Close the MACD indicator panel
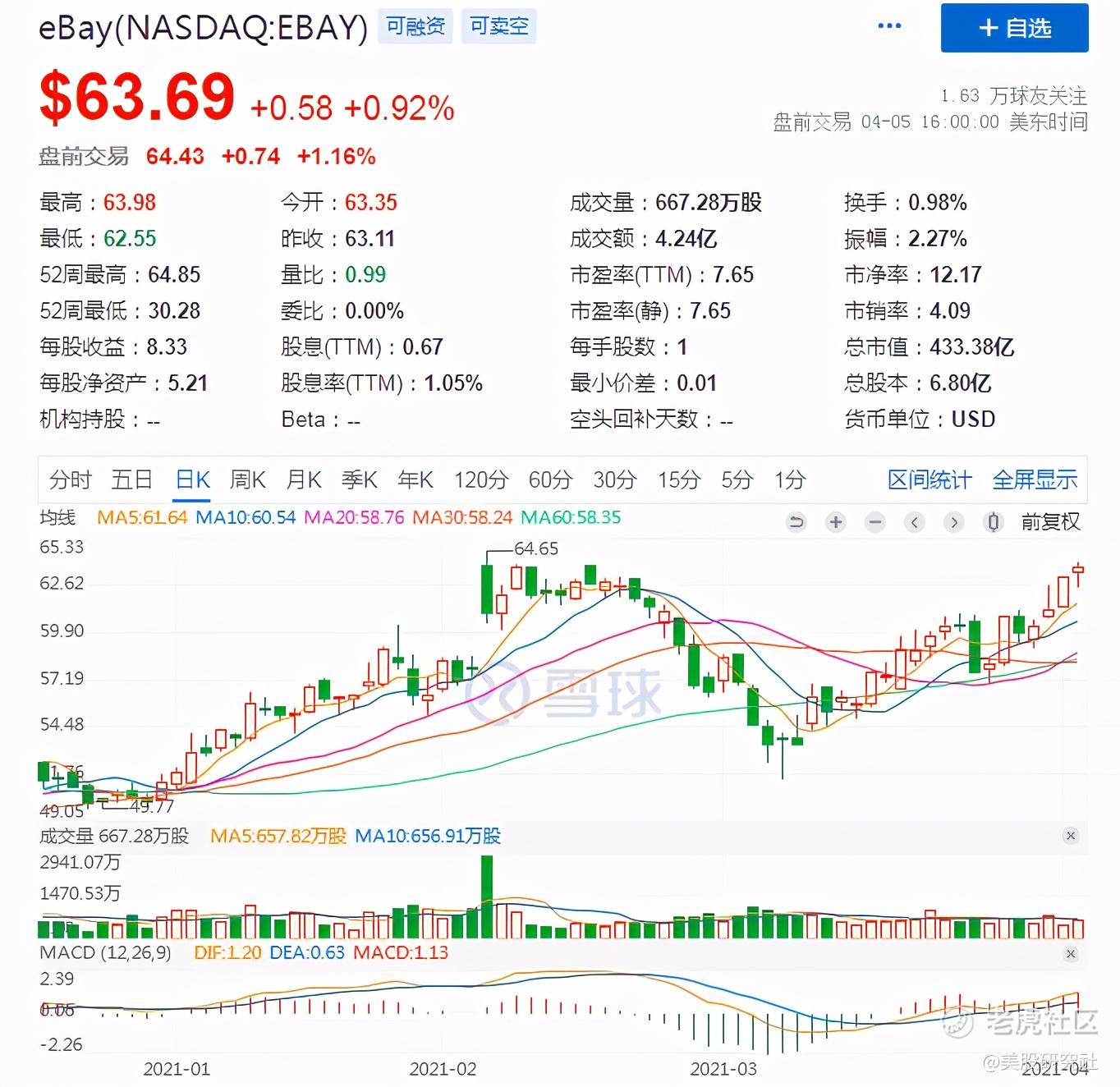The width and height of the screenshot is (1120, 1087). tap(1070, 954)
